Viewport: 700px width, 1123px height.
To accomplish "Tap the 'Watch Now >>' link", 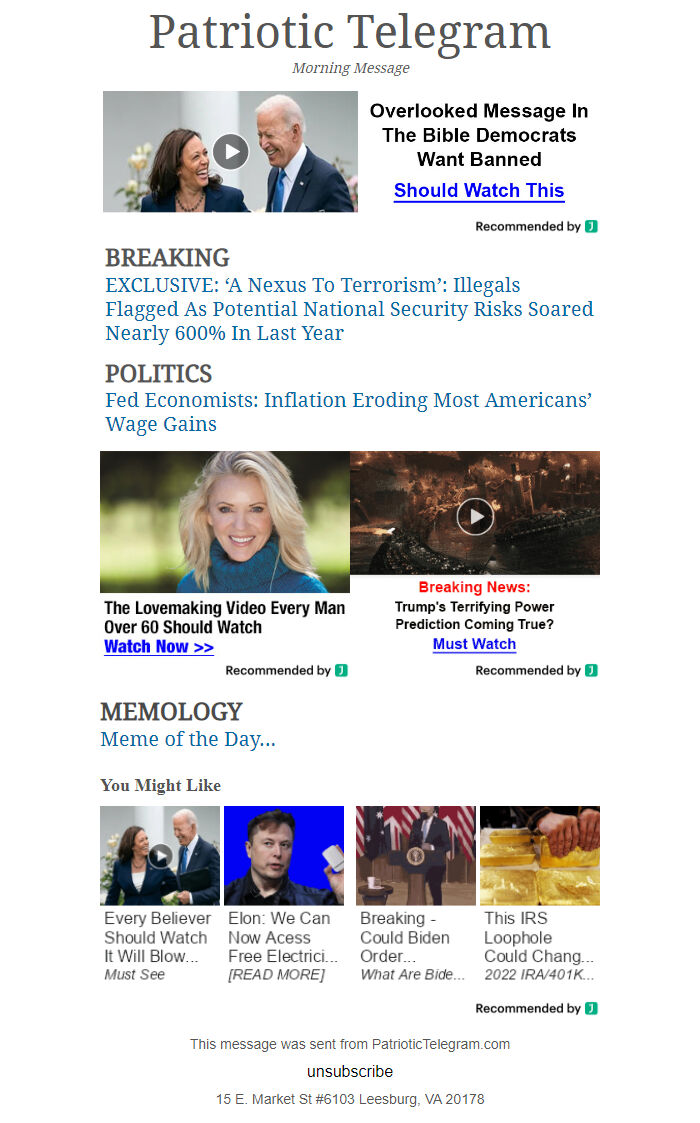I will 159,647.
